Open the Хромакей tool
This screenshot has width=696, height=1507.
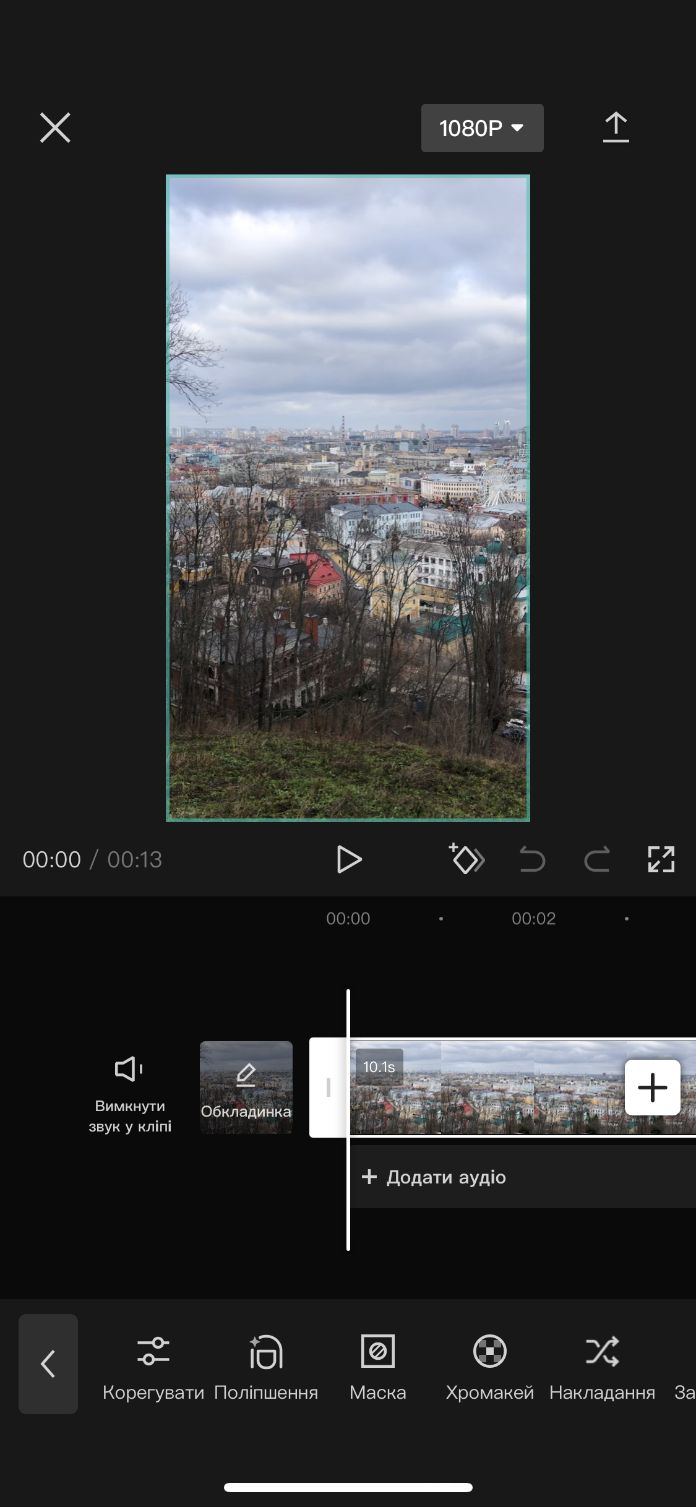click(490, 1368)
